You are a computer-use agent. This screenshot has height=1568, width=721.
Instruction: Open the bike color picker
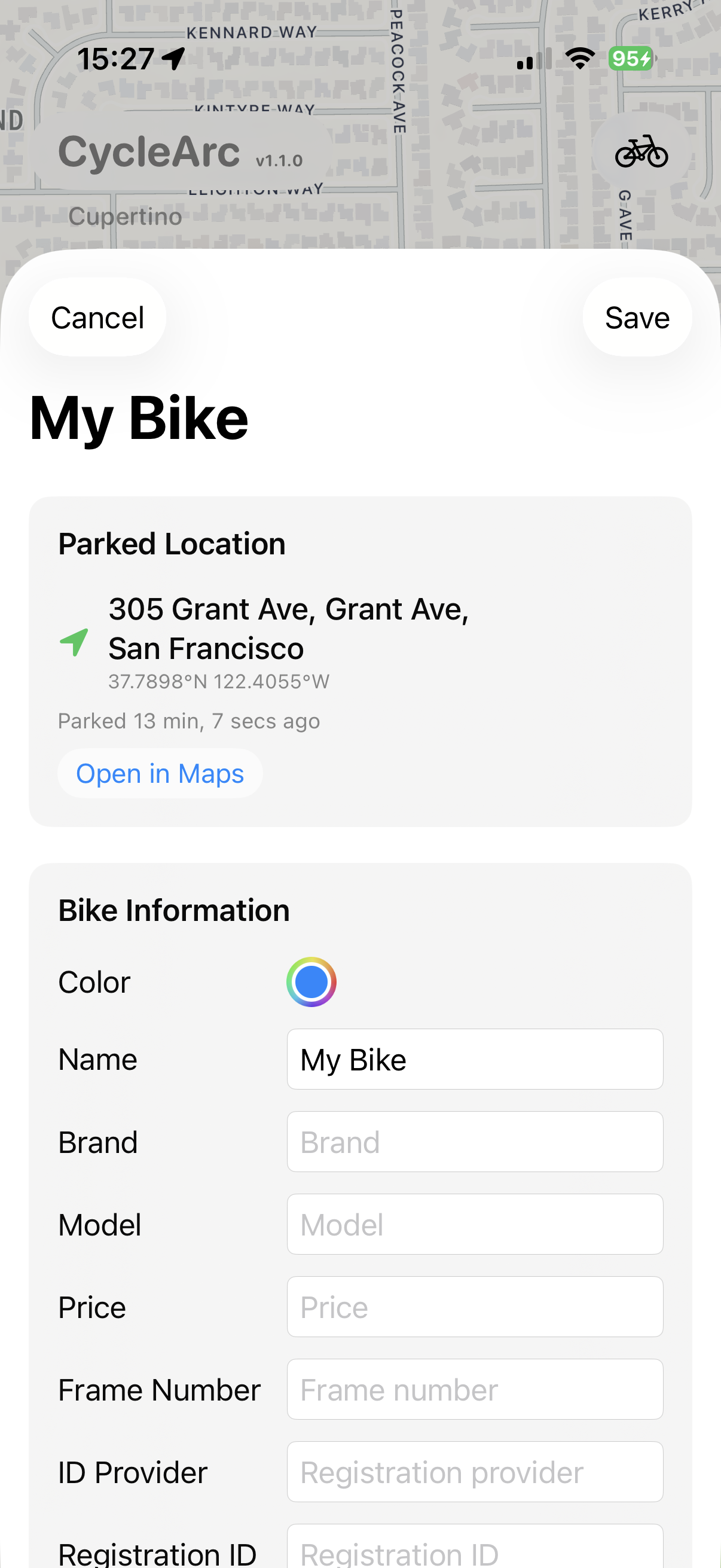tap(311, 982)
